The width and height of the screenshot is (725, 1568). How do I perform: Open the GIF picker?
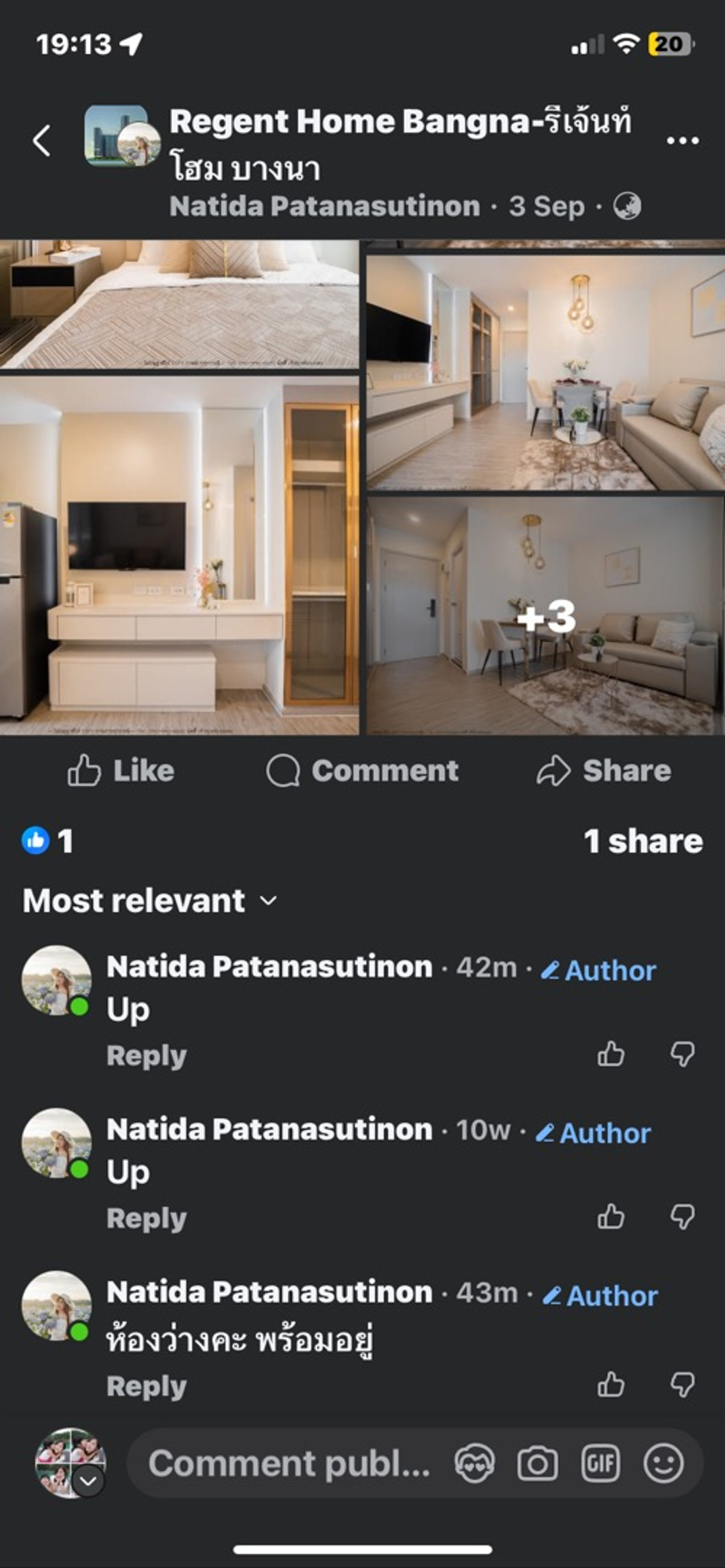click(600, 1464)
